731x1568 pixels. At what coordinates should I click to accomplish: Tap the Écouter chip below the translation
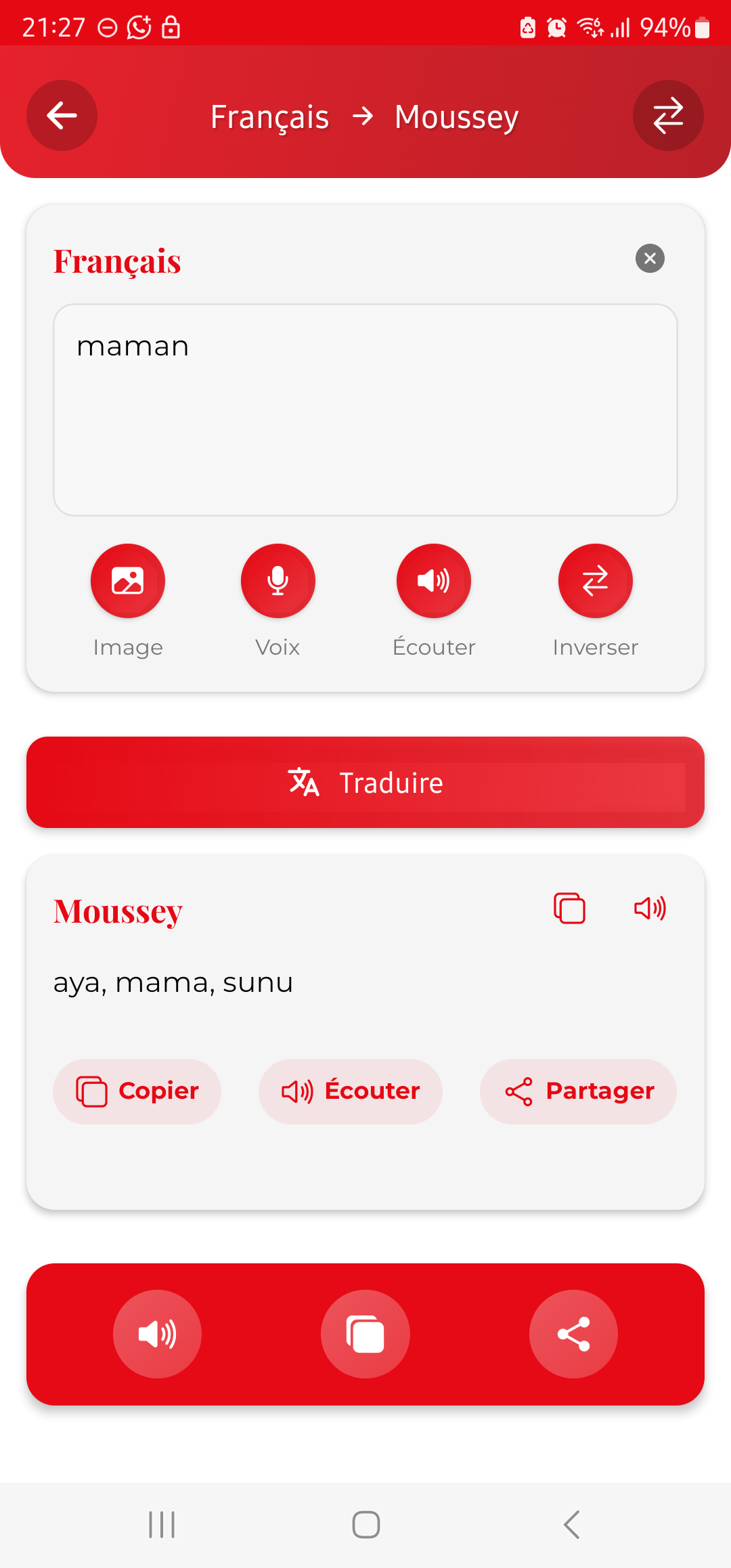[x=351, y=1091]
